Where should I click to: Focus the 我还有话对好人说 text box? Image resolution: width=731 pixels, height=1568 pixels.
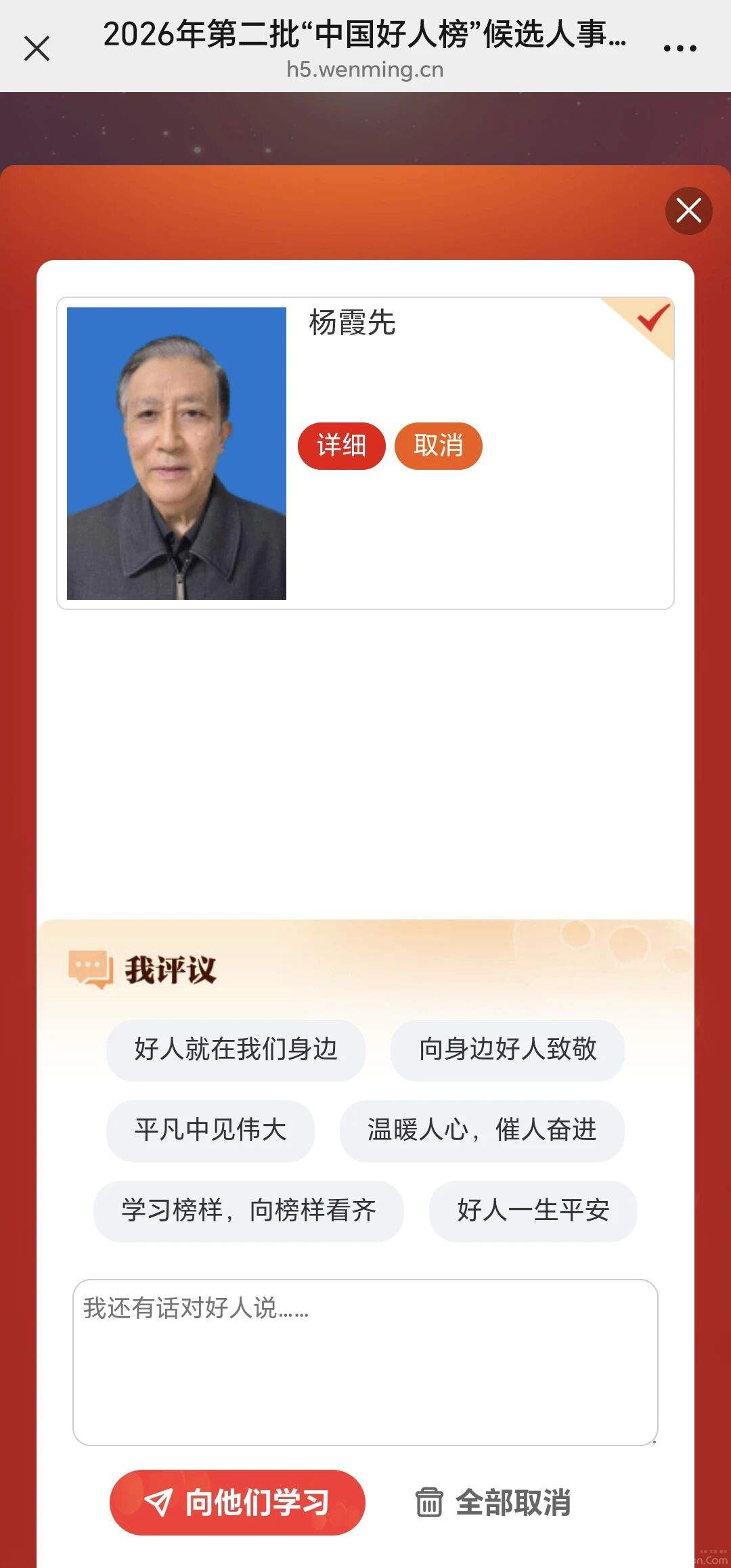[x=365, y=1362]
